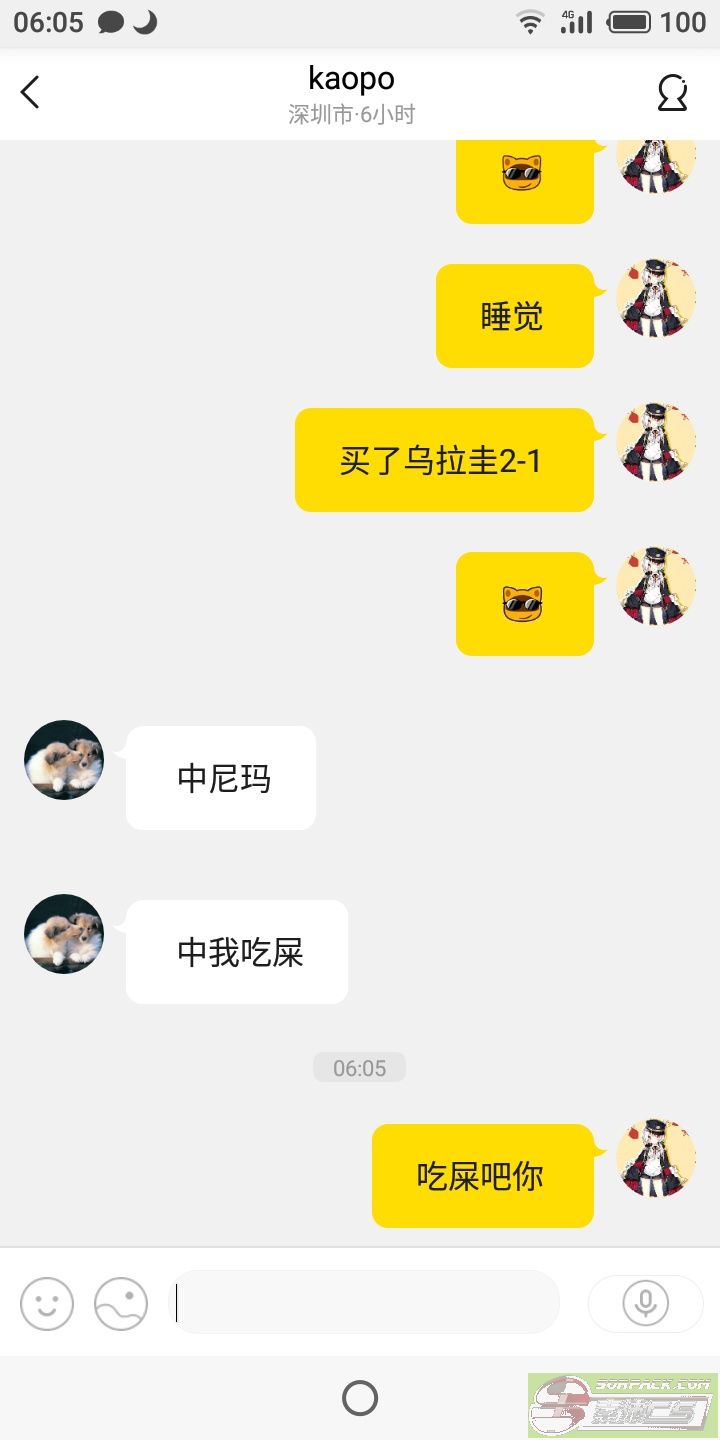Open the sticker panel icon

pos(121,1304)
